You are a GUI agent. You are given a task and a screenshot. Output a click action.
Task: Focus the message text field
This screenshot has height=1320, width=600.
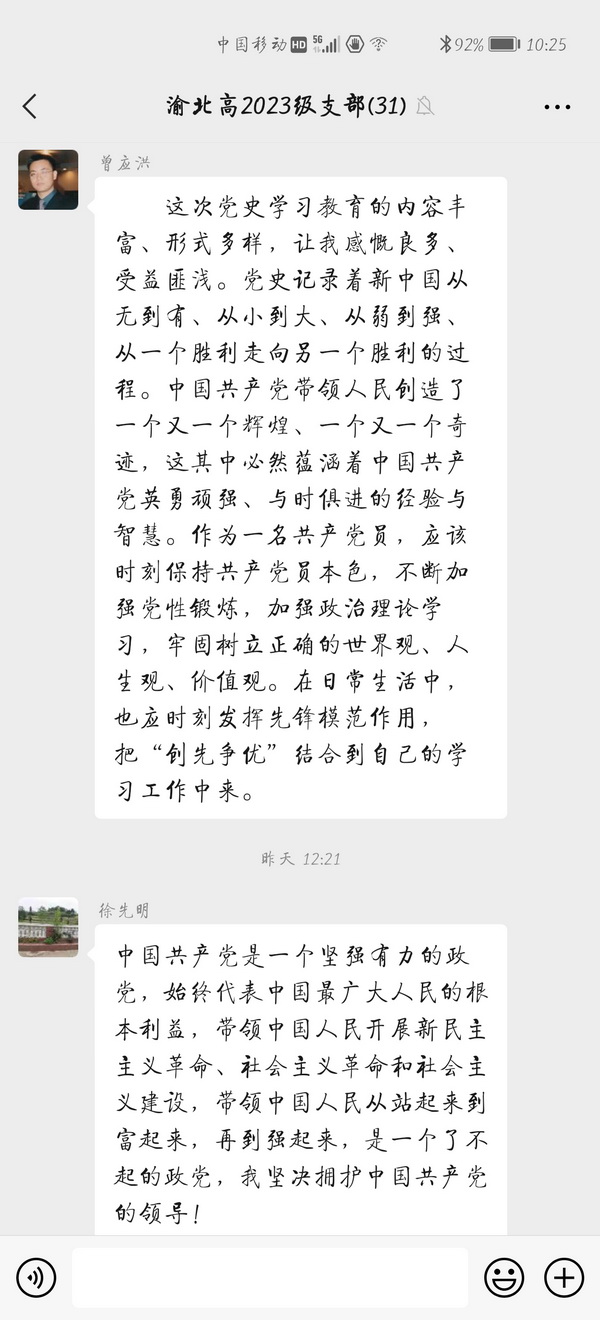tap(270, 1277)
